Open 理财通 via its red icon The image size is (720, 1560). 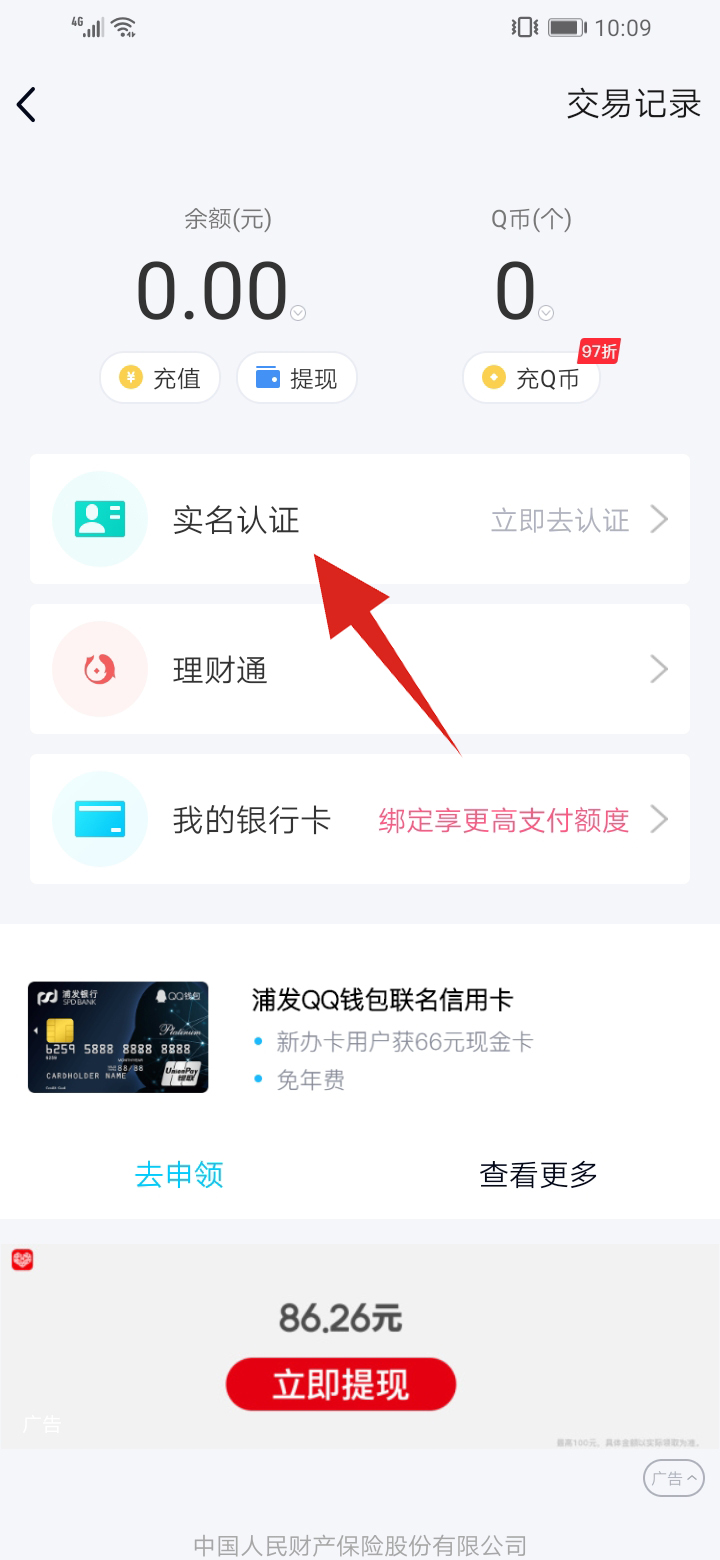[99, 669]
